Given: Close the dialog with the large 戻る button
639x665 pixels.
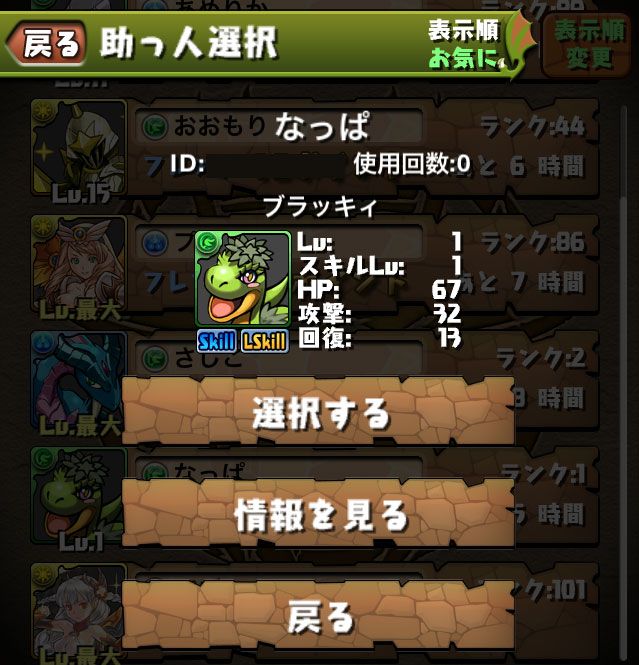Looking at the screenshot, I should click(319, 614).
